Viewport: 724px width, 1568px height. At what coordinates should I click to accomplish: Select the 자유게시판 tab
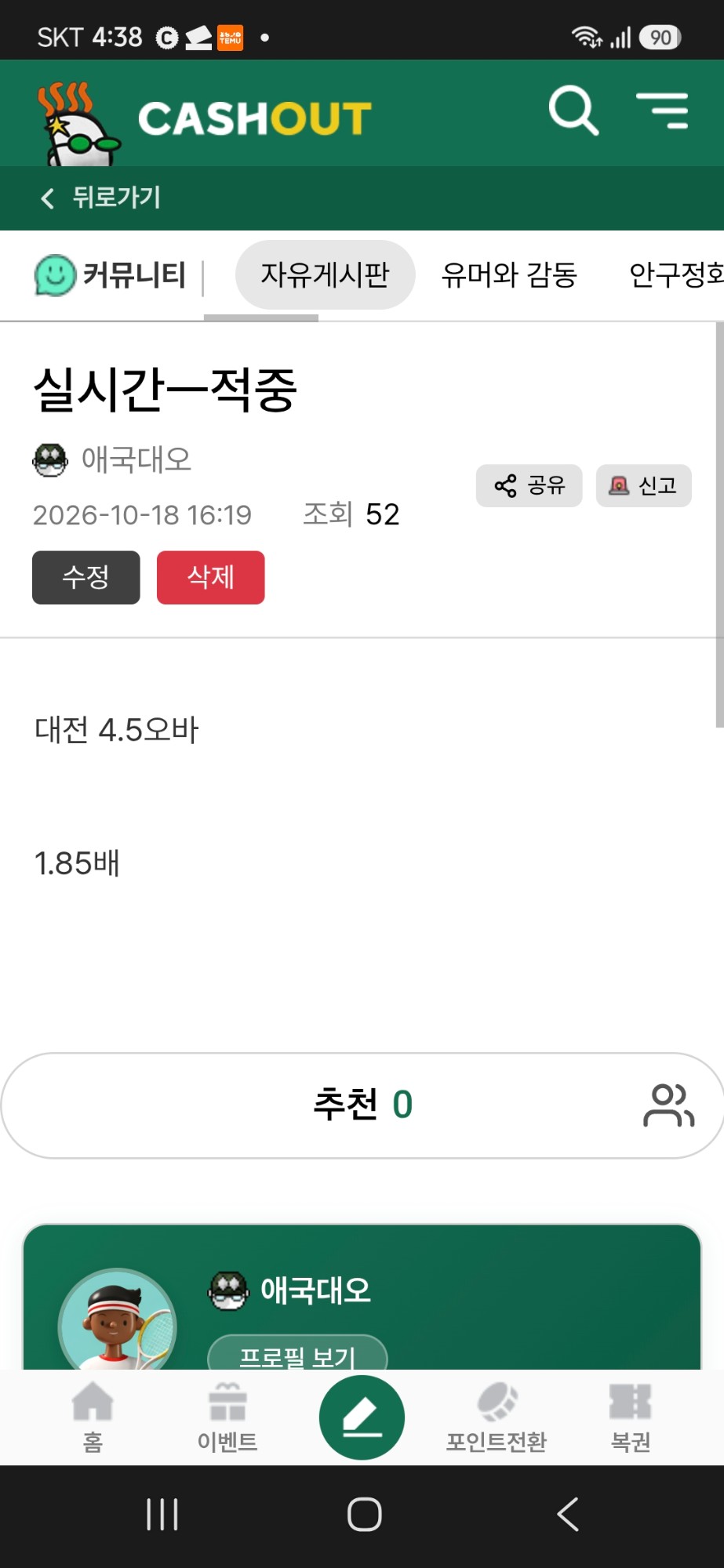(x=325, y=274)
